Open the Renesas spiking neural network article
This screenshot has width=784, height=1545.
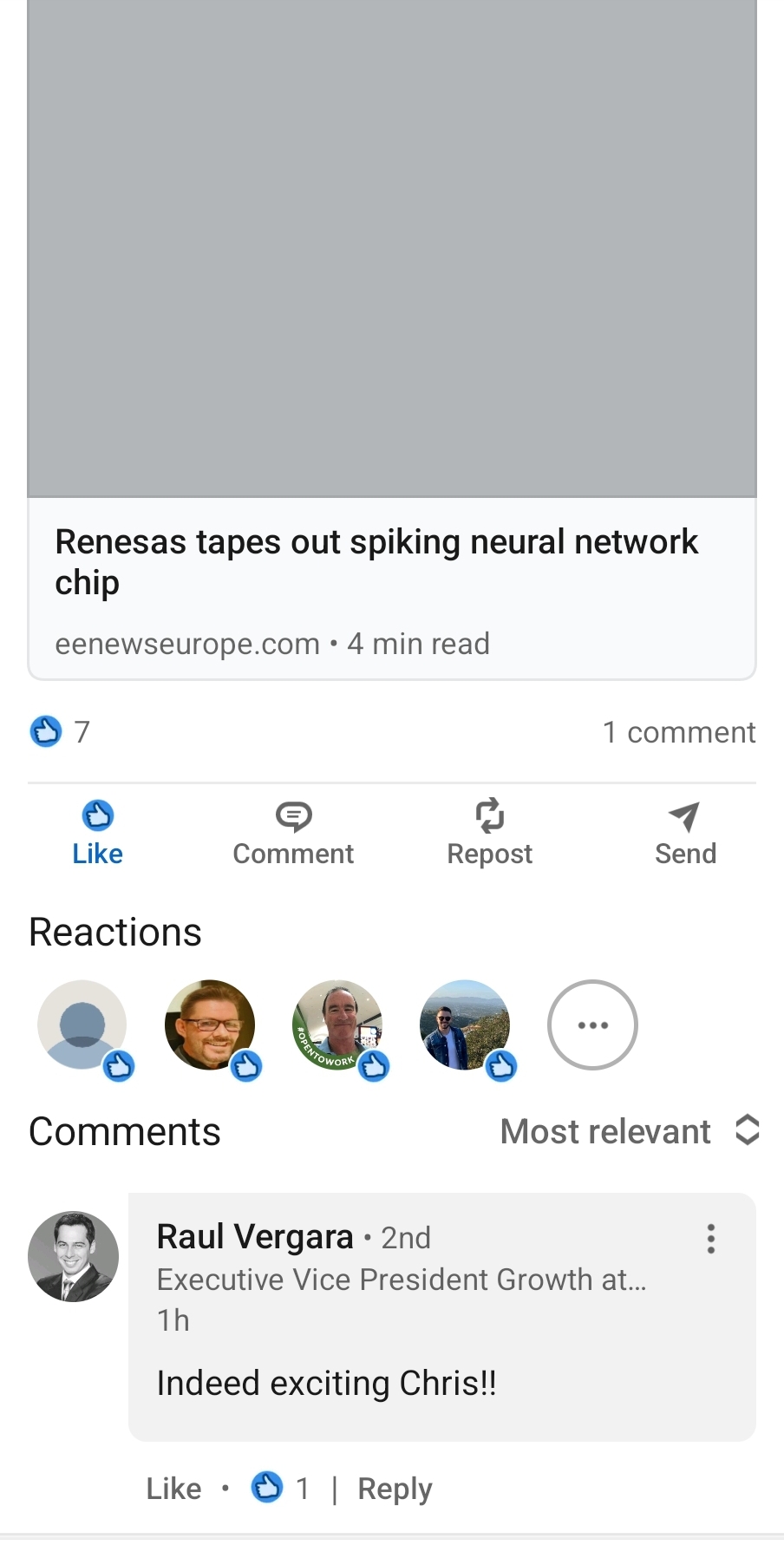point(376,561)
